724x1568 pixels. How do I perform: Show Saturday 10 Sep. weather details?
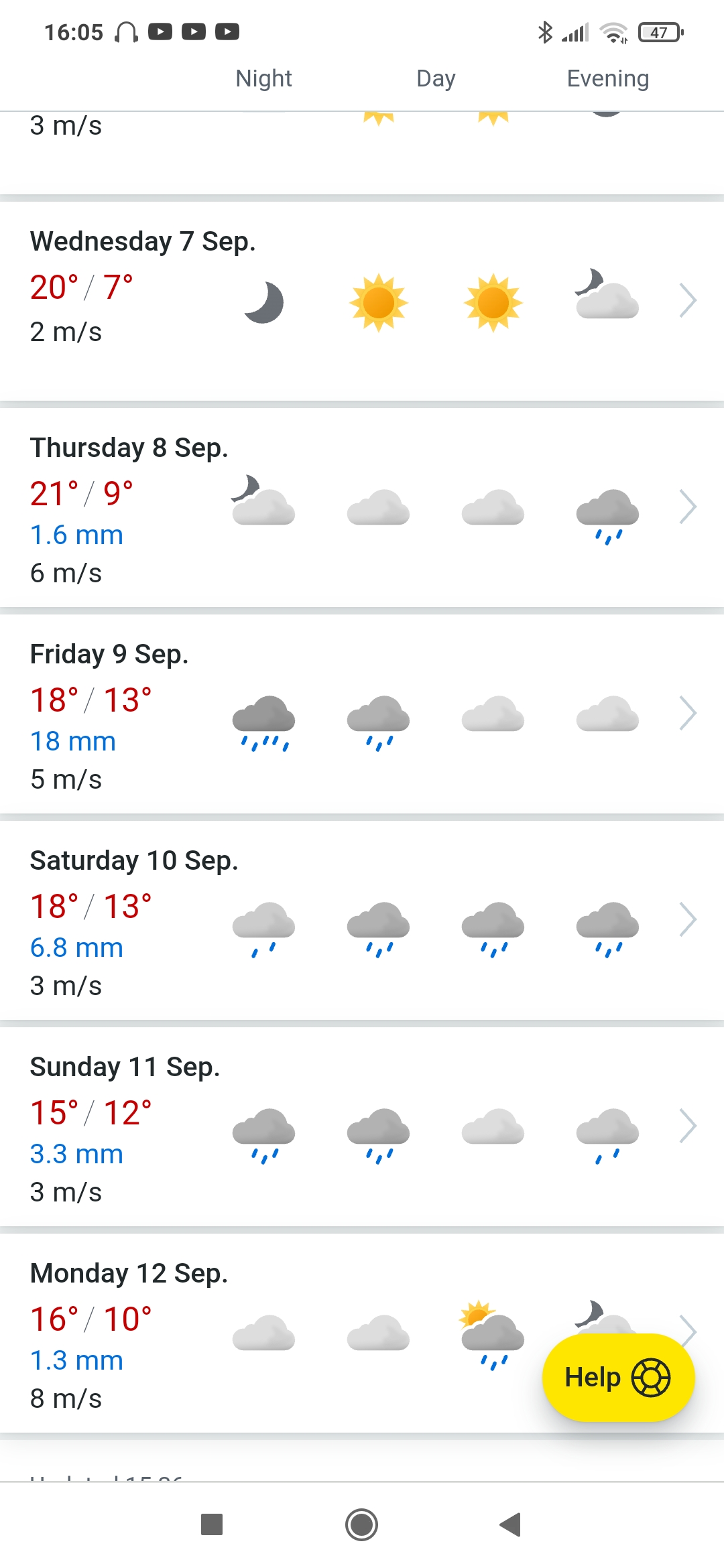tap(688, 919)
